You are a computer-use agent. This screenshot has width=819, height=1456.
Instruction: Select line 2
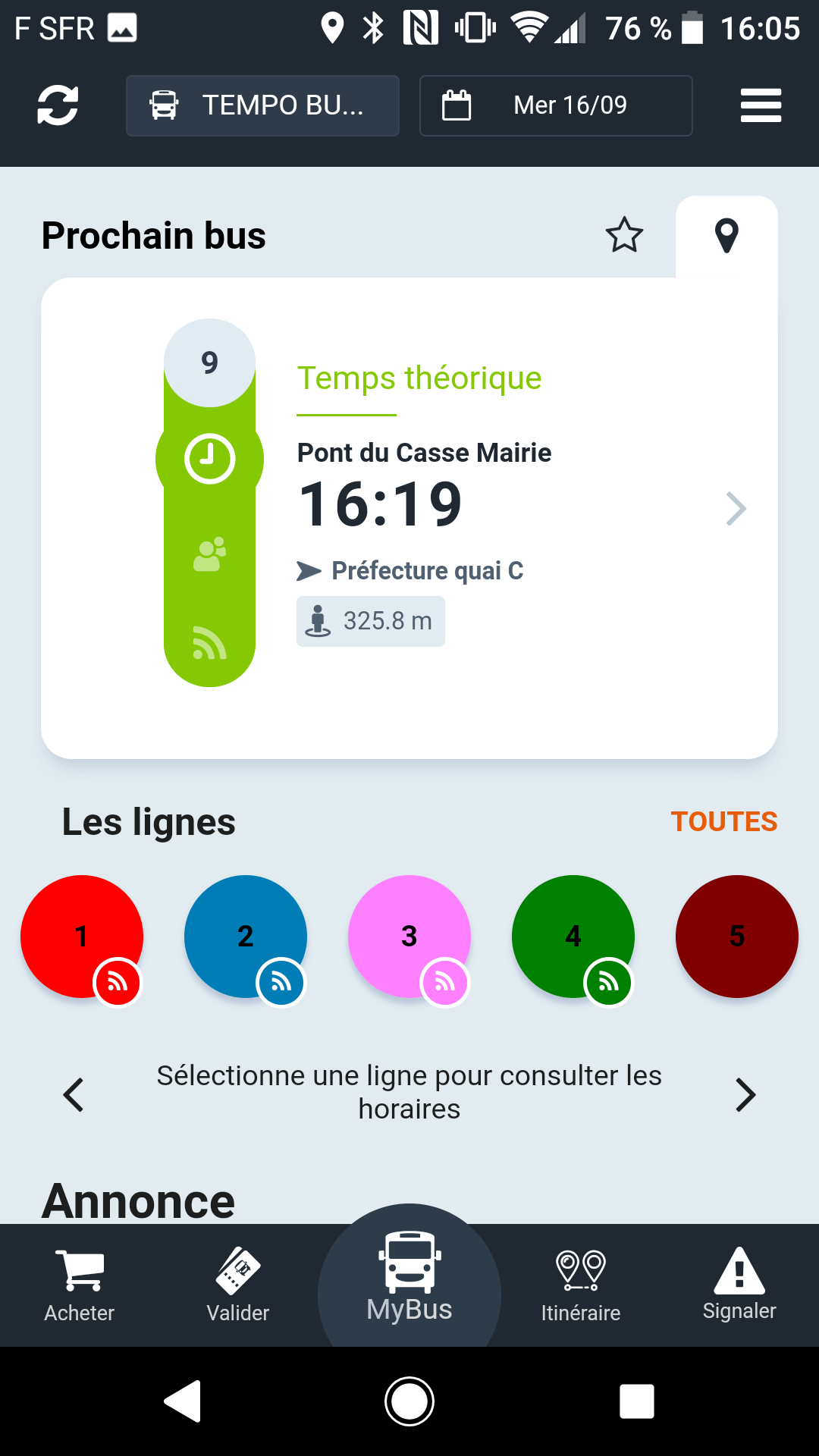246,937
